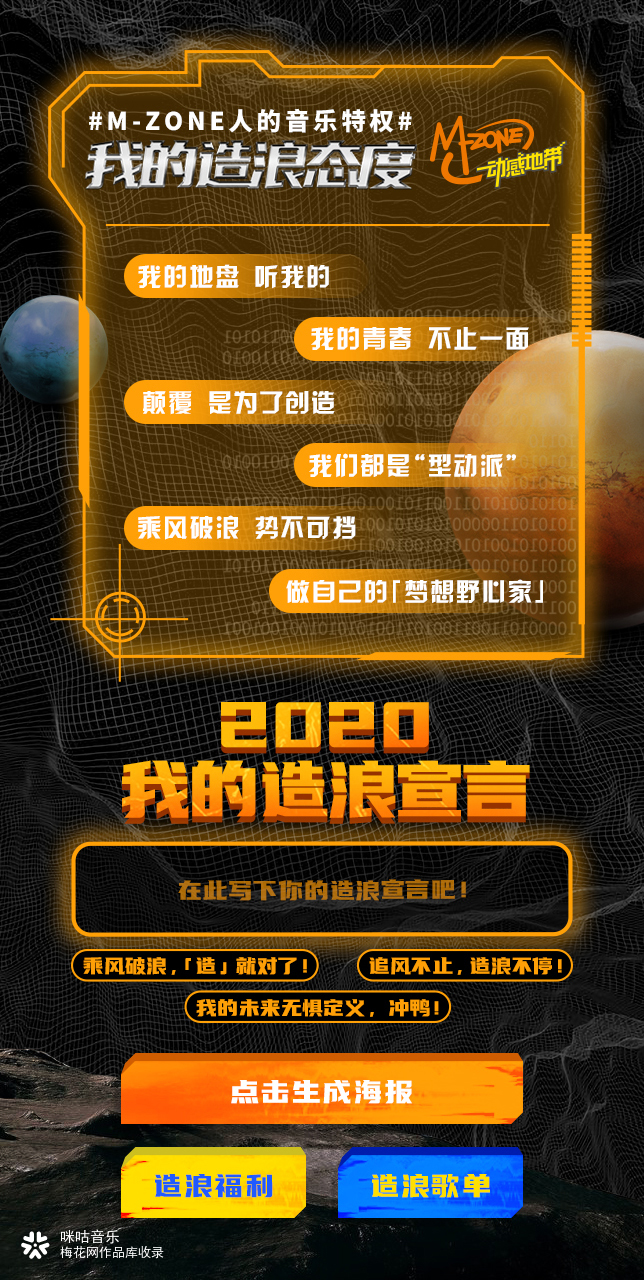Tap the 造浪宣言 text input box

[x=321, y=889]
